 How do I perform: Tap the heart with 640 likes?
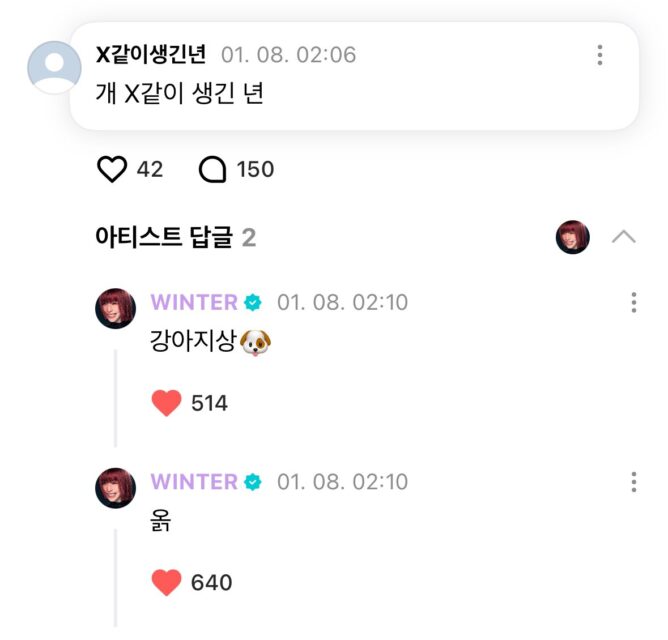pos(166,582)
